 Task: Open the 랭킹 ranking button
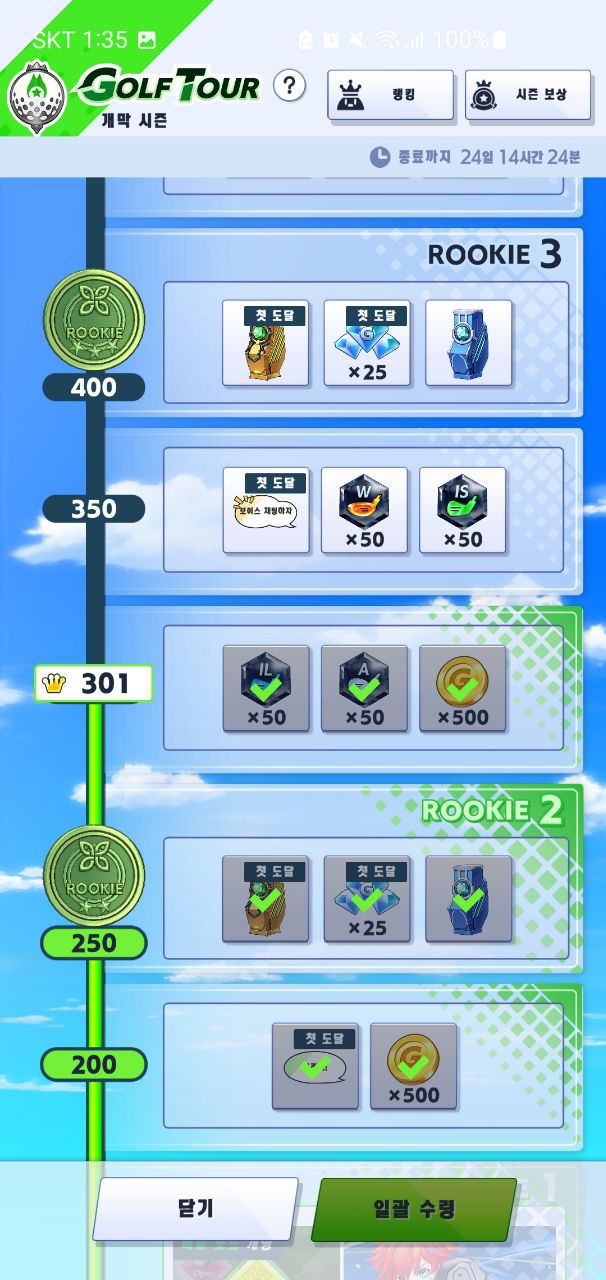point(390,96)
